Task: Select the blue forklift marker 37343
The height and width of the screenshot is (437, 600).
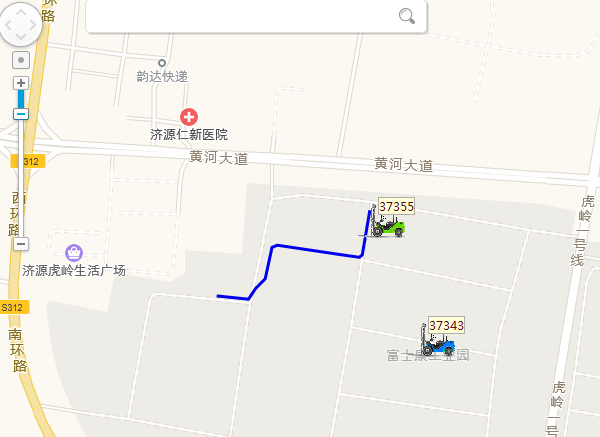Action: click(438, 345)
